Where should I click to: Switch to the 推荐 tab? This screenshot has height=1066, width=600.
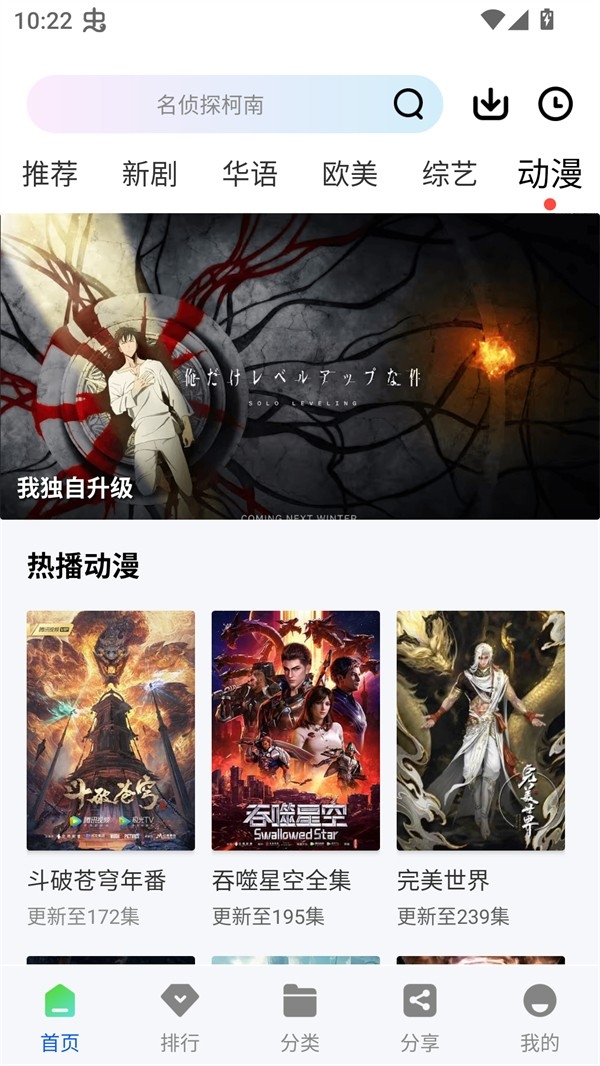point(50,174)
